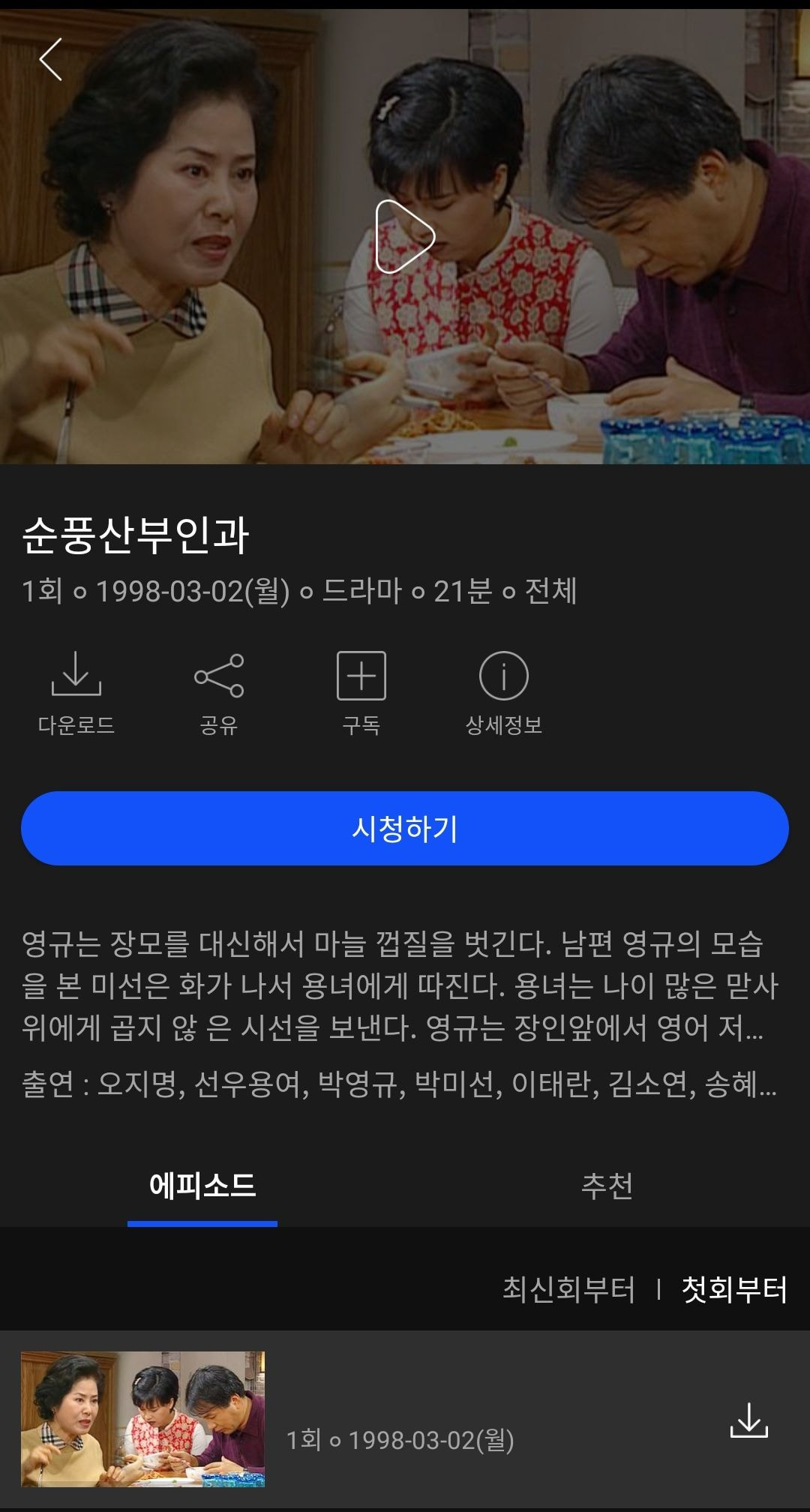810x1512 pixels.
Task: Sort by 최신회부터
Action: 568,1289
